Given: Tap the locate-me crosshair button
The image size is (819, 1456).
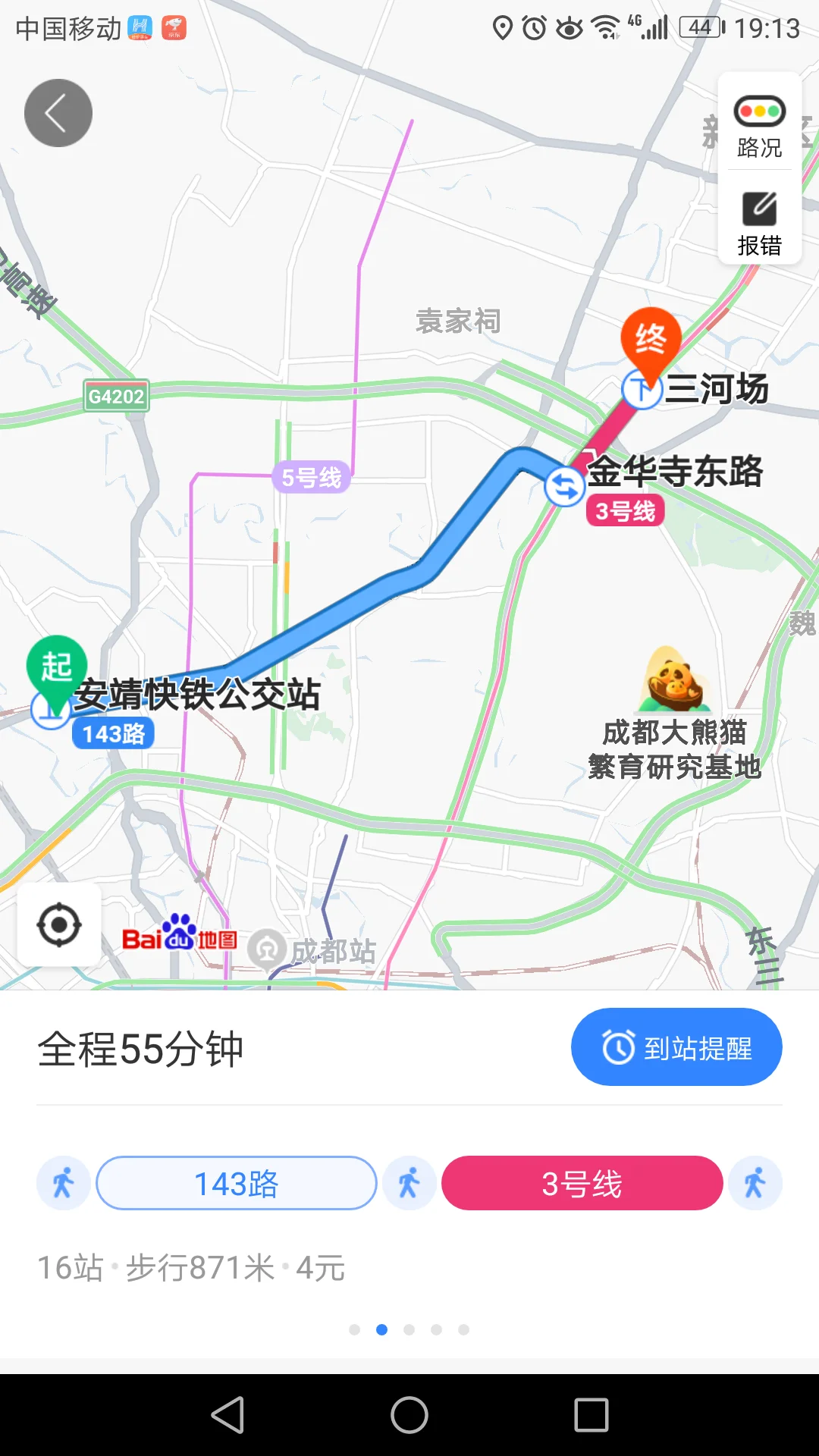Looking at the screenshot, I should pos(61,926).
